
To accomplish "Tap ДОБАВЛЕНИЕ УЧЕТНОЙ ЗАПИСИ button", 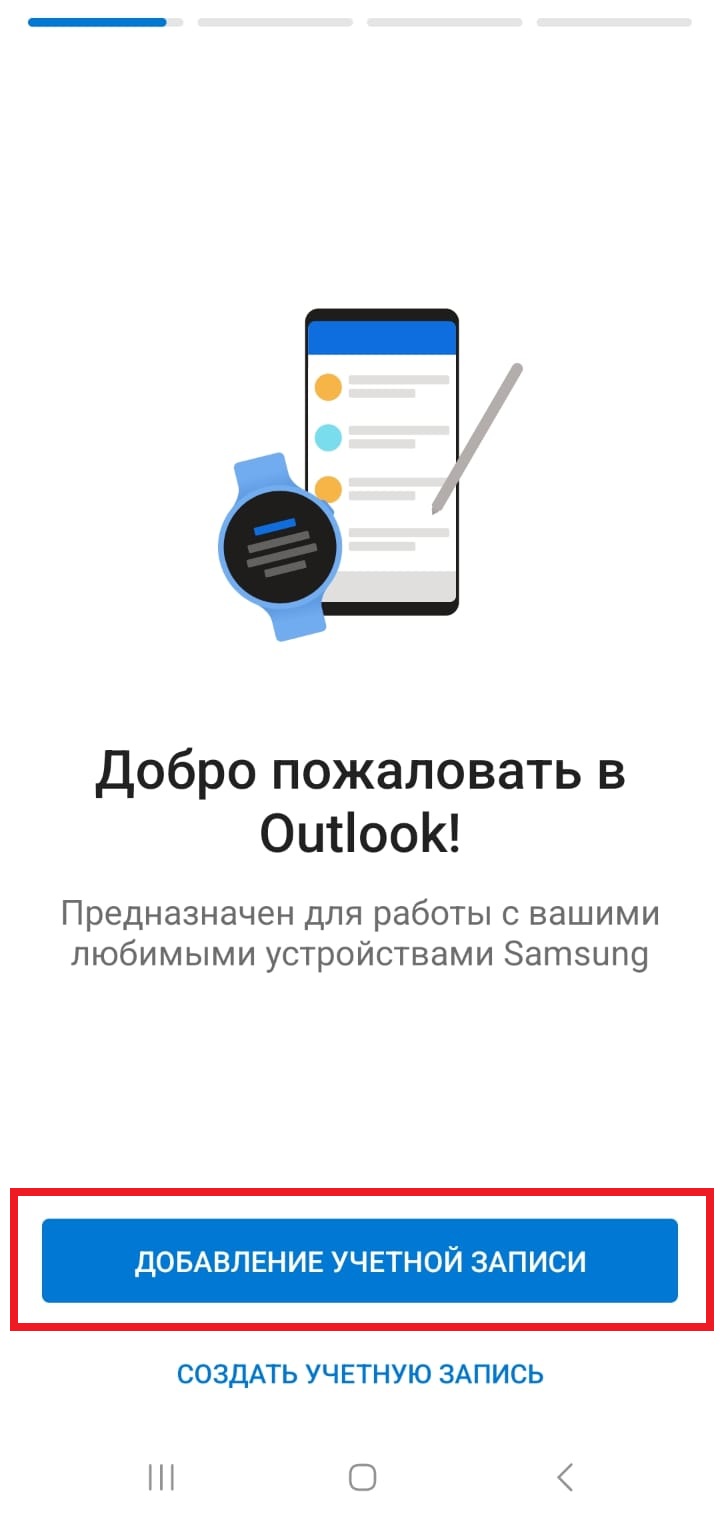I will pos(360,1261).
